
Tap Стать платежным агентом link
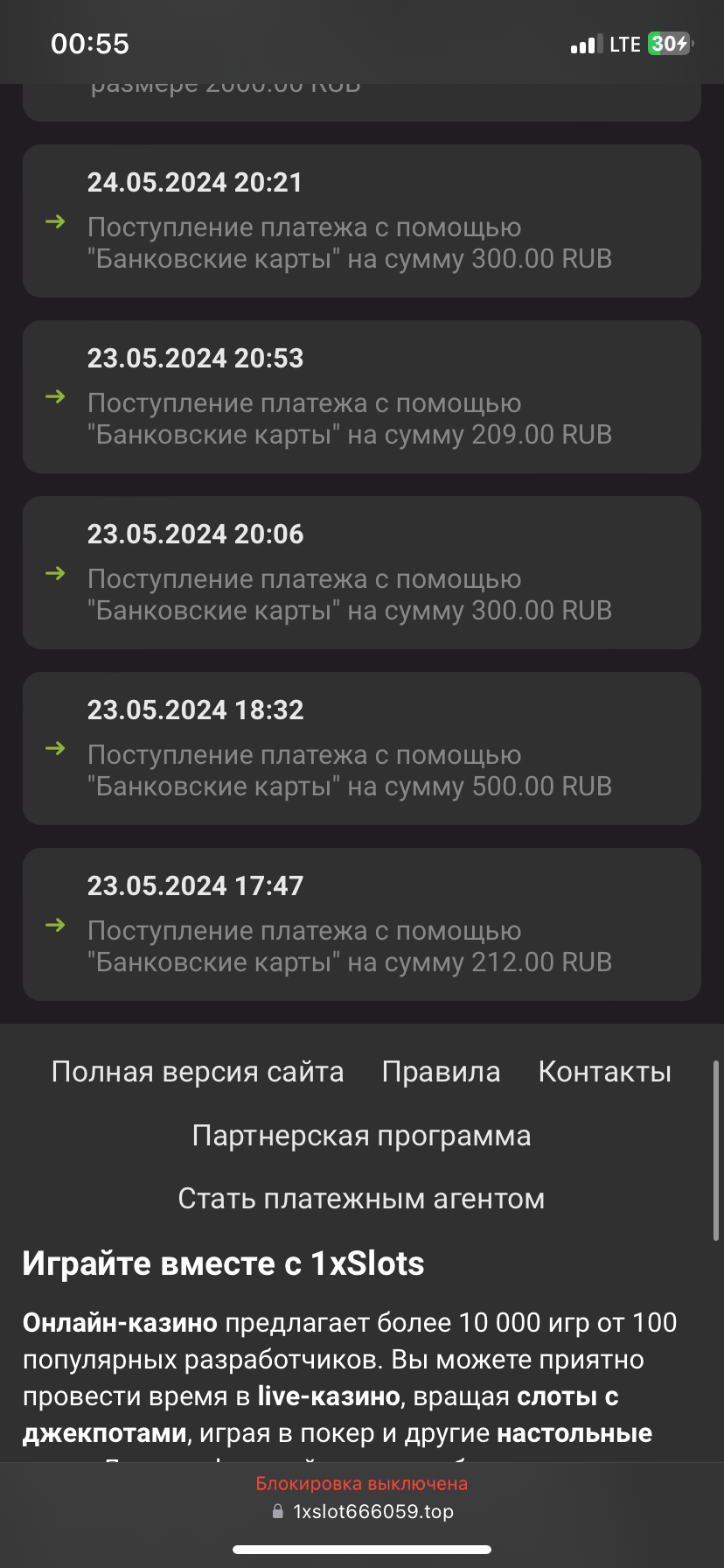[362, 1199]
